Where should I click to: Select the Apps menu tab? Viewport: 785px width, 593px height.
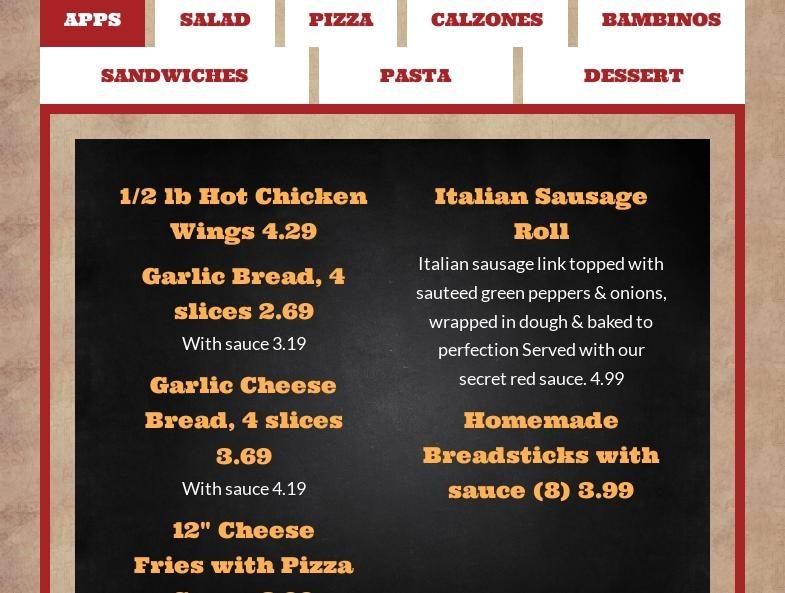[92, 20]
